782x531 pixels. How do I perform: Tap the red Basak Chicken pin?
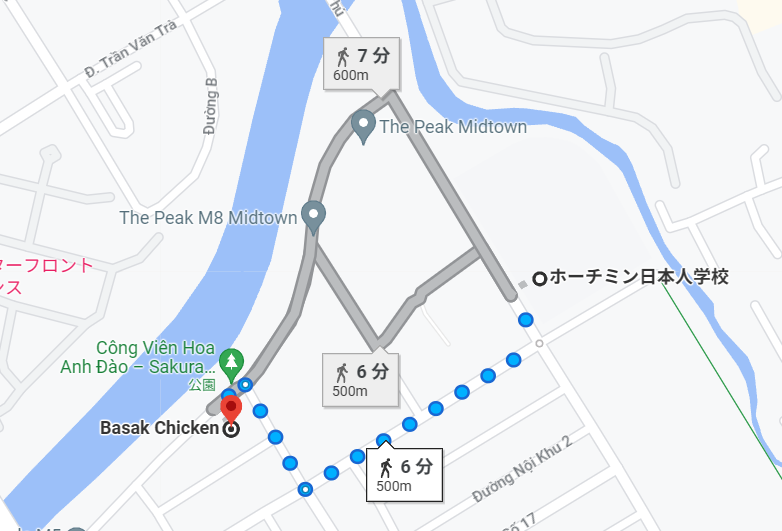coord(232,409)
